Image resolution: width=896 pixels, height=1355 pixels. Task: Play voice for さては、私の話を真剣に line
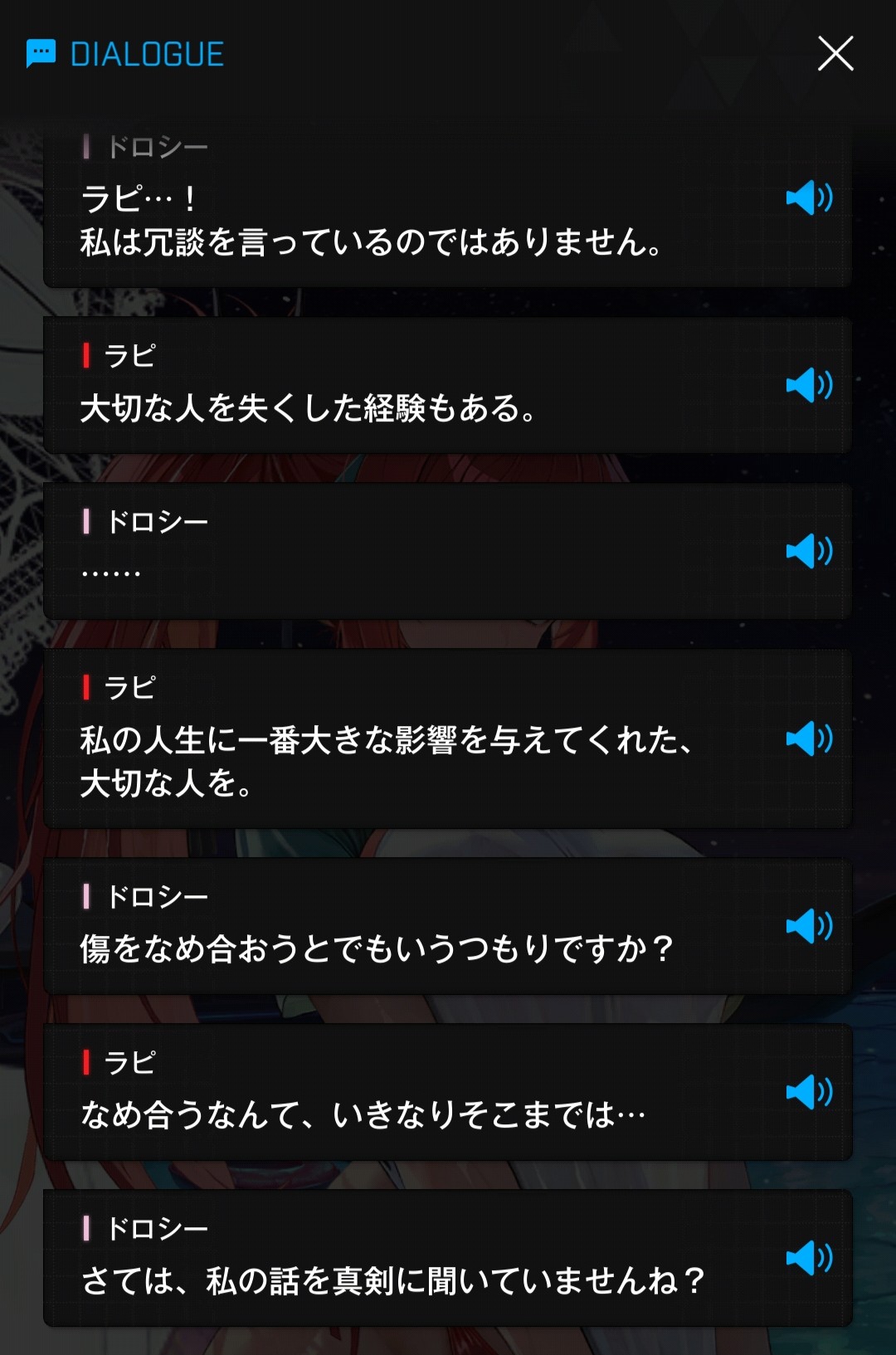[x=809, y=1258]
